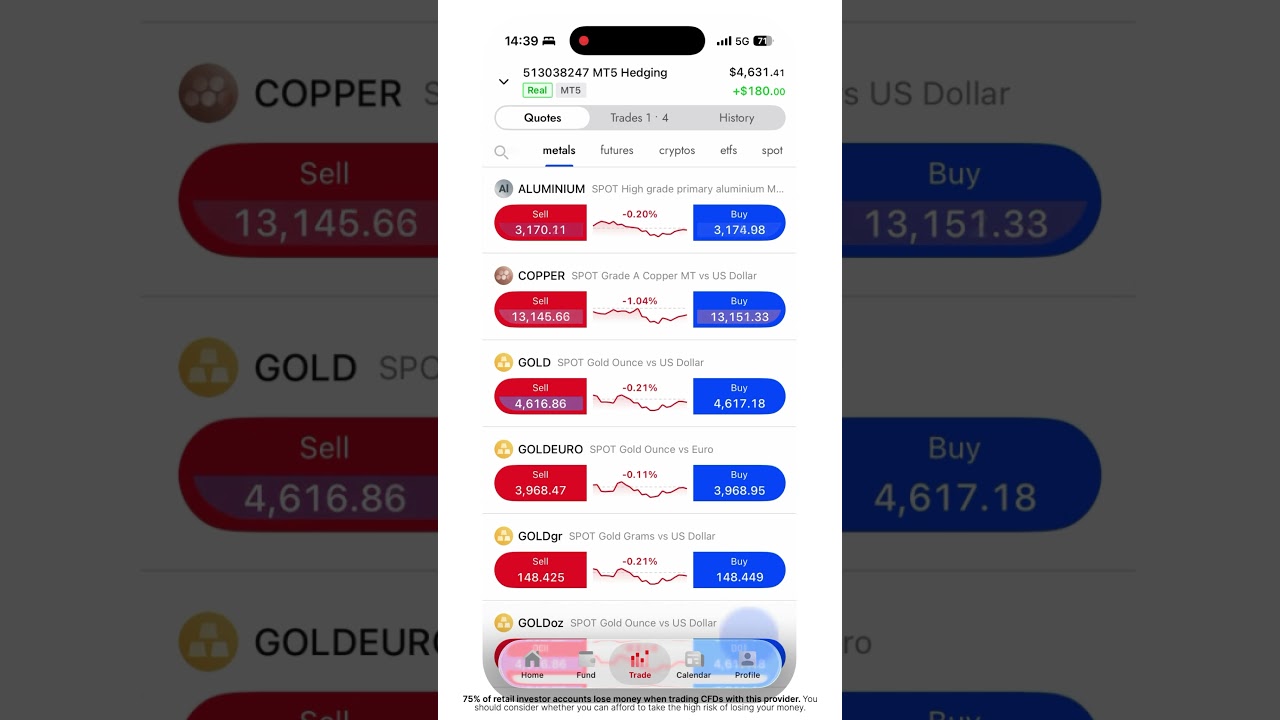The width and height of the screenshot is (1280, 720).
Task: Open the Fund tab
Action: (x=586, y=664)
